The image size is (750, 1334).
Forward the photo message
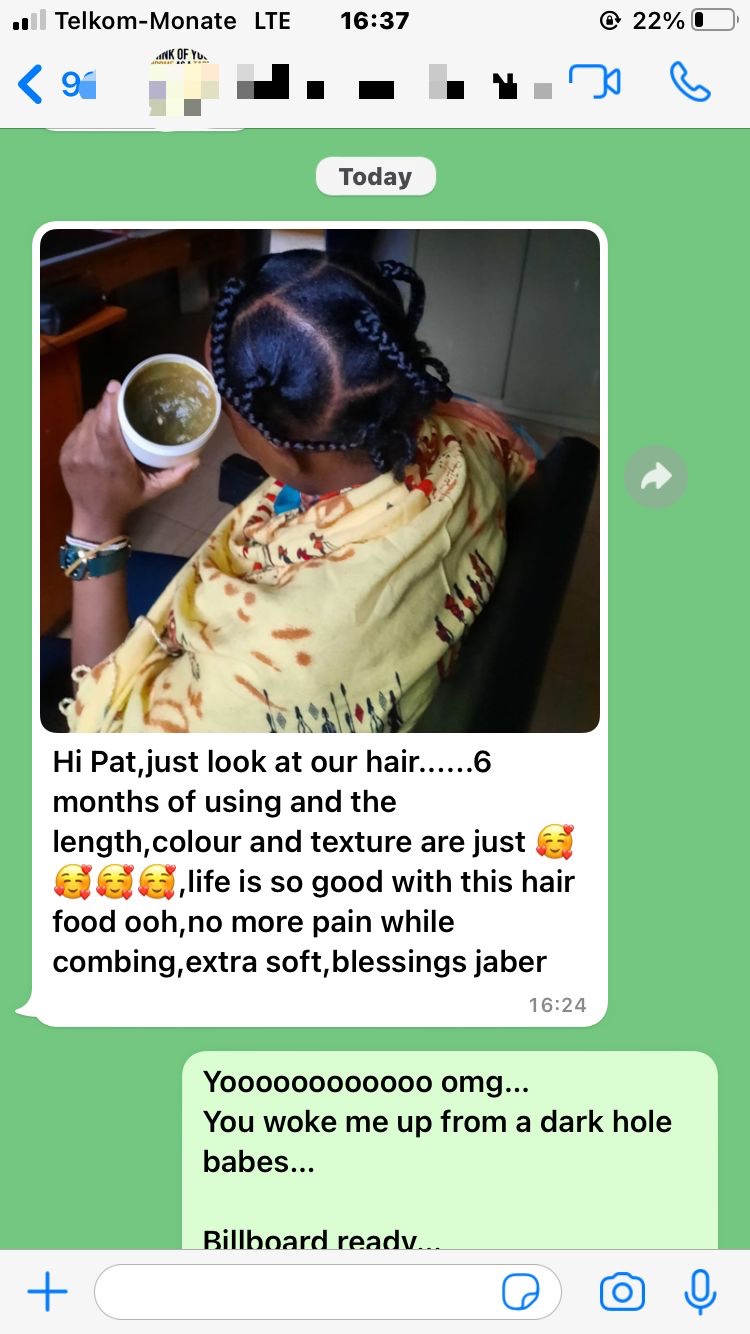click(656, 478)
